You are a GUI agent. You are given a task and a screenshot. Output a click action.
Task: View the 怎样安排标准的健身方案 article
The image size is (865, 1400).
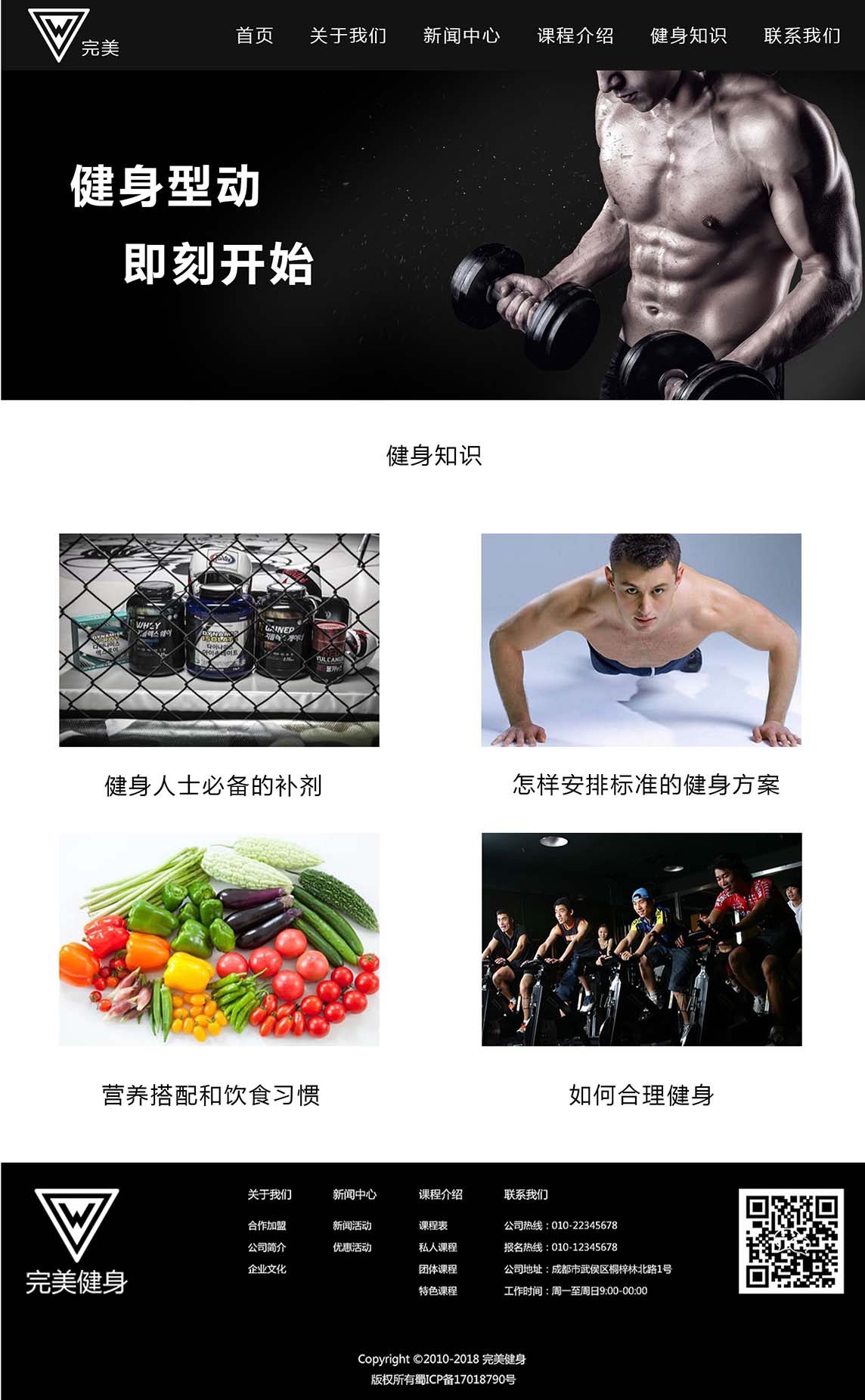(x=641, y=640)
